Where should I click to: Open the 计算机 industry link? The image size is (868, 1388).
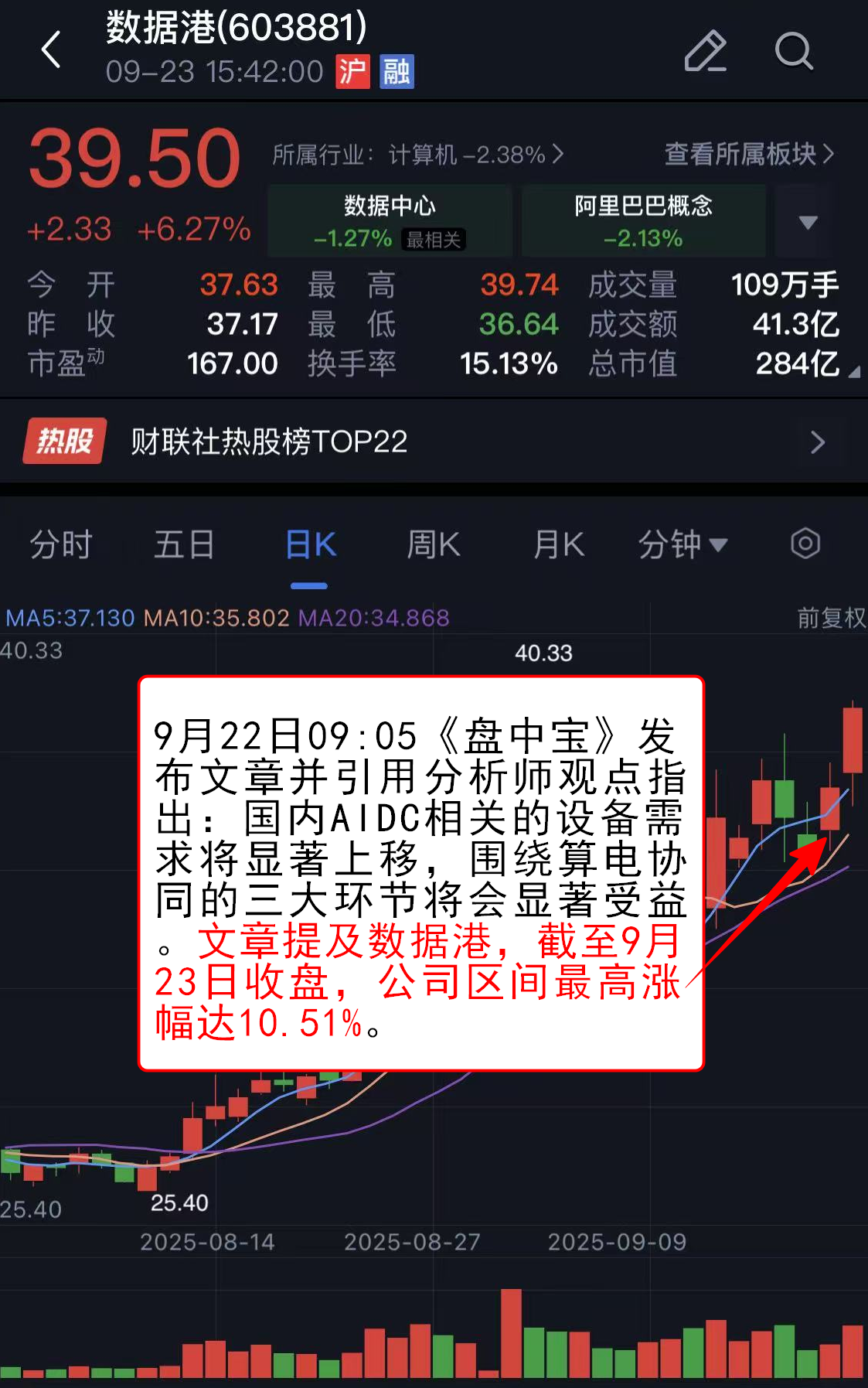pos(418,155)
